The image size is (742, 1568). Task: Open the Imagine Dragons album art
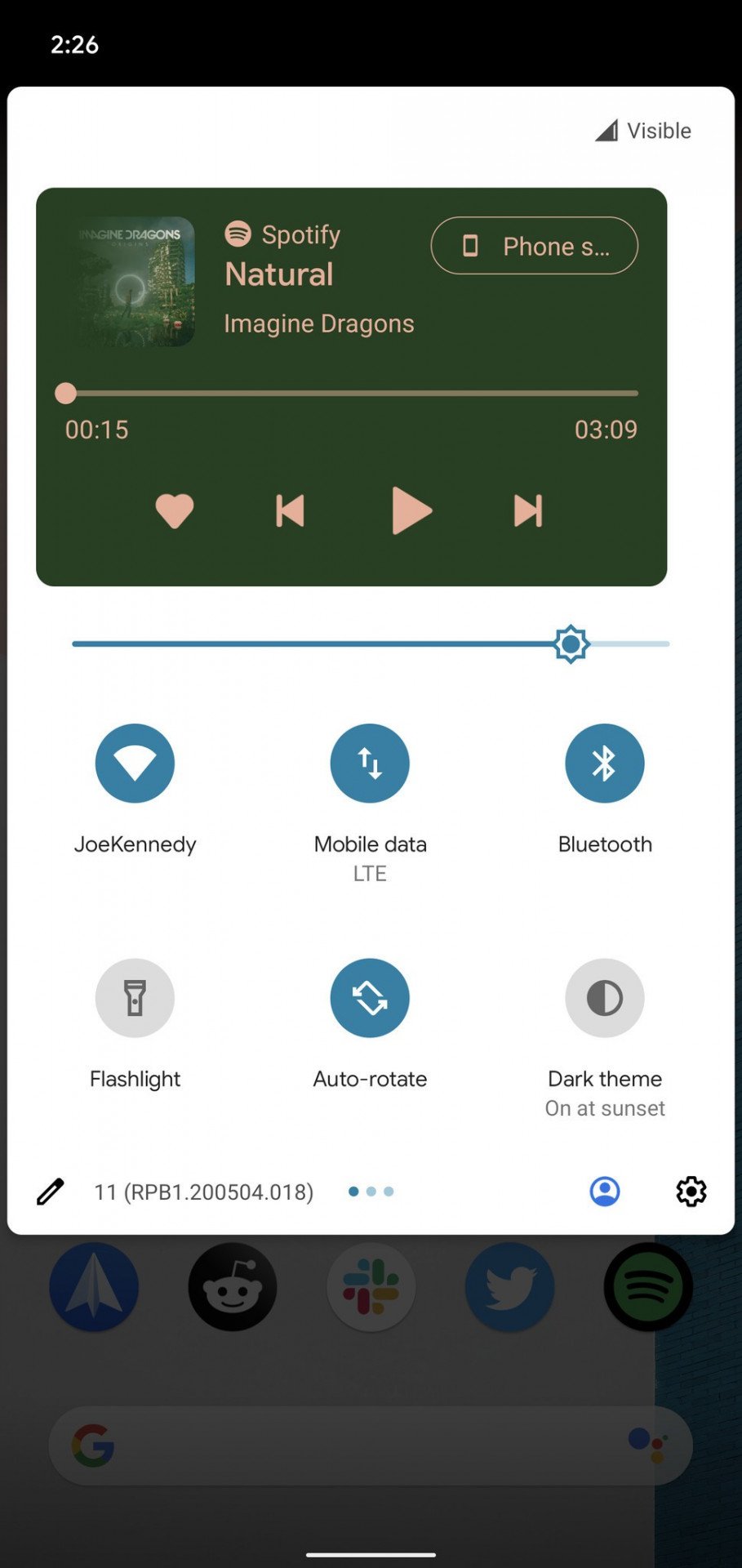(131, 282)
